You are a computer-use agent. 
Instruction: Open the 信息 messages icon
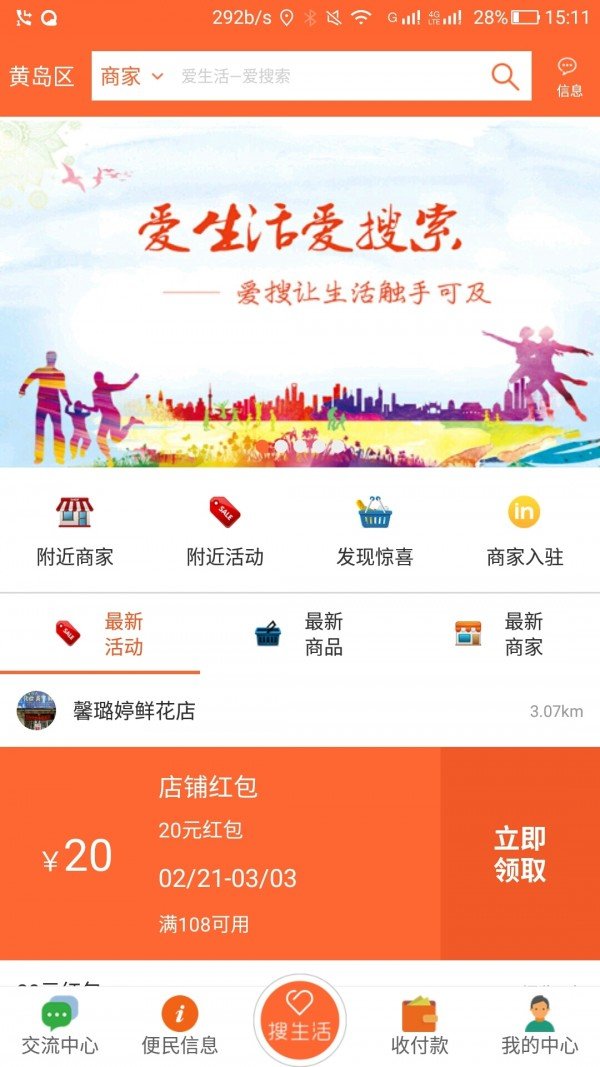tap(568, 77)
